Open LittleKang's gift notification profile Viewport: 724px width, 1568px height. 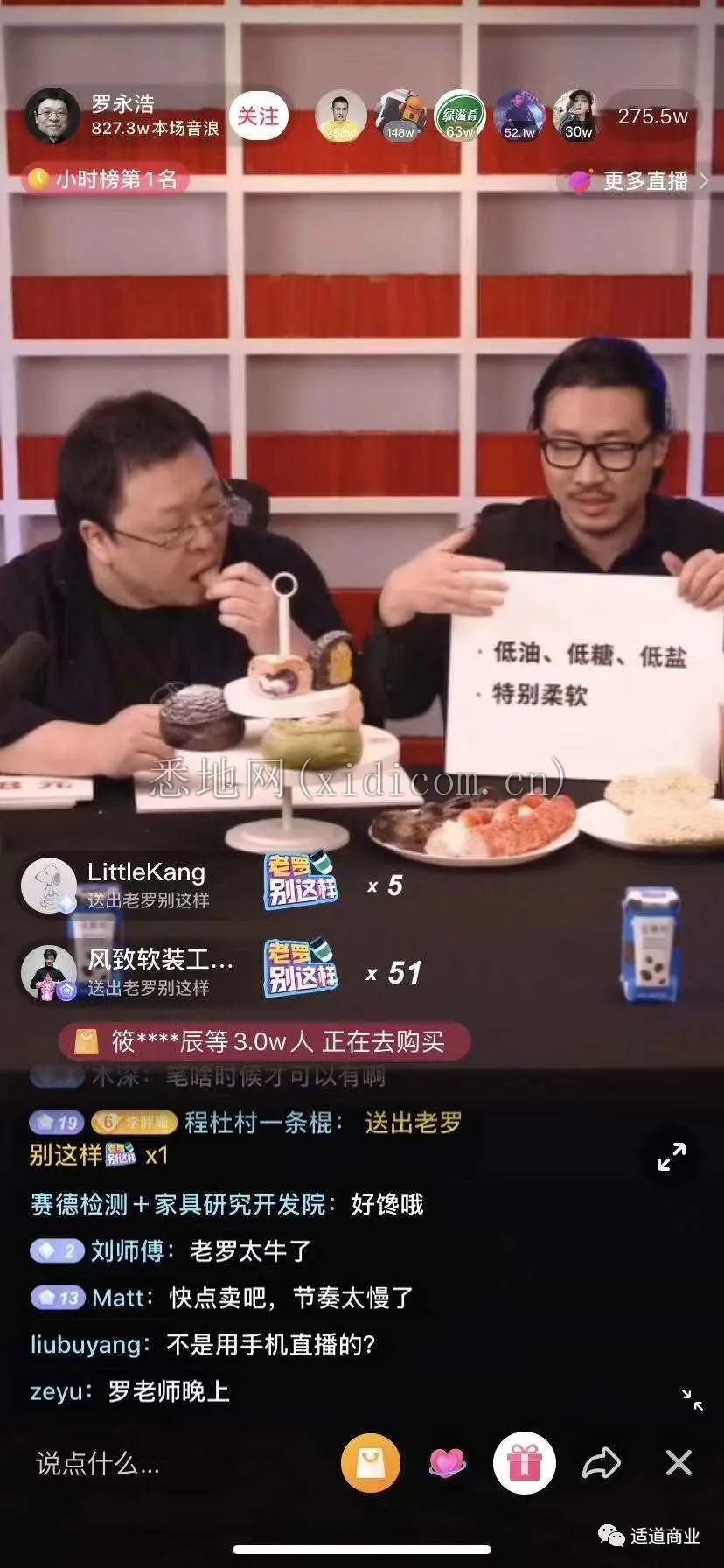[x=48, y=884]
